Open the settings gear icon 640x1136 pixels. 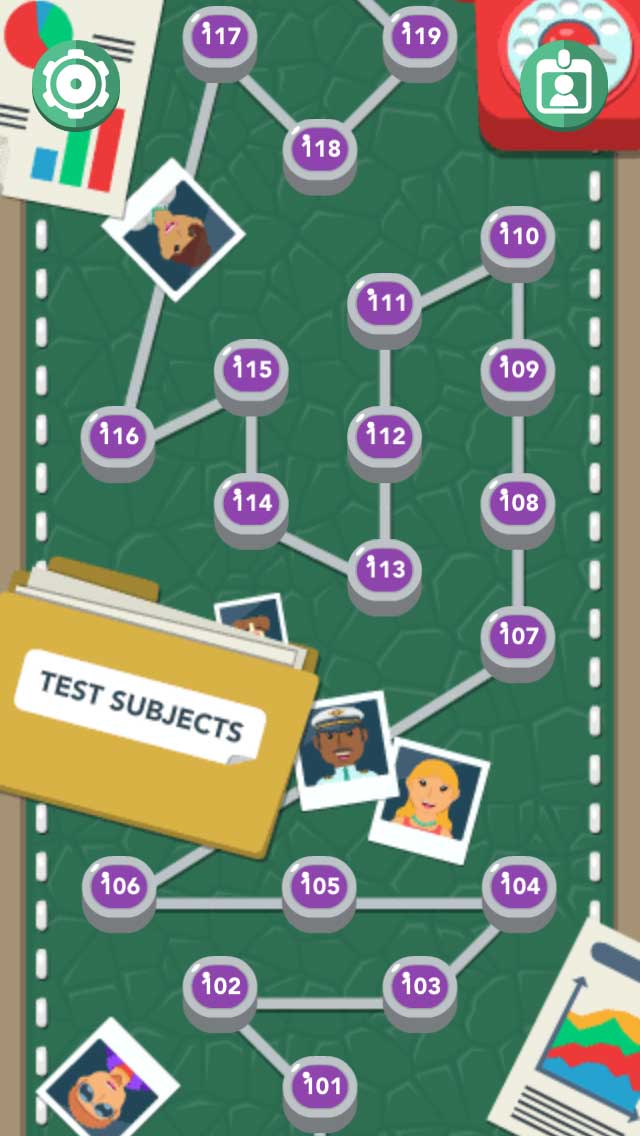(76, 85)
